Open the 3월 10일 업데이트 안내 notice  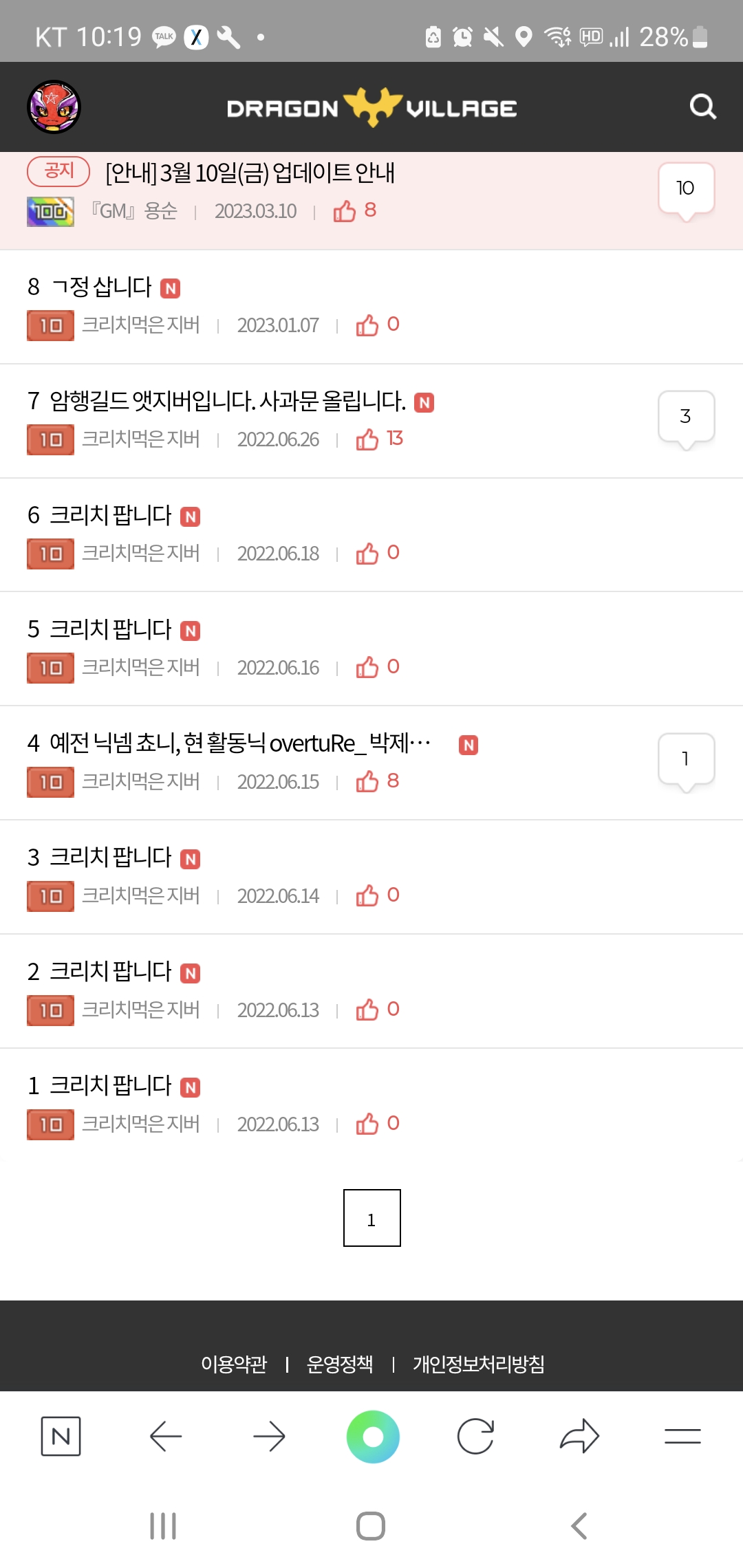pyautogui.click(x=250, y=173)
